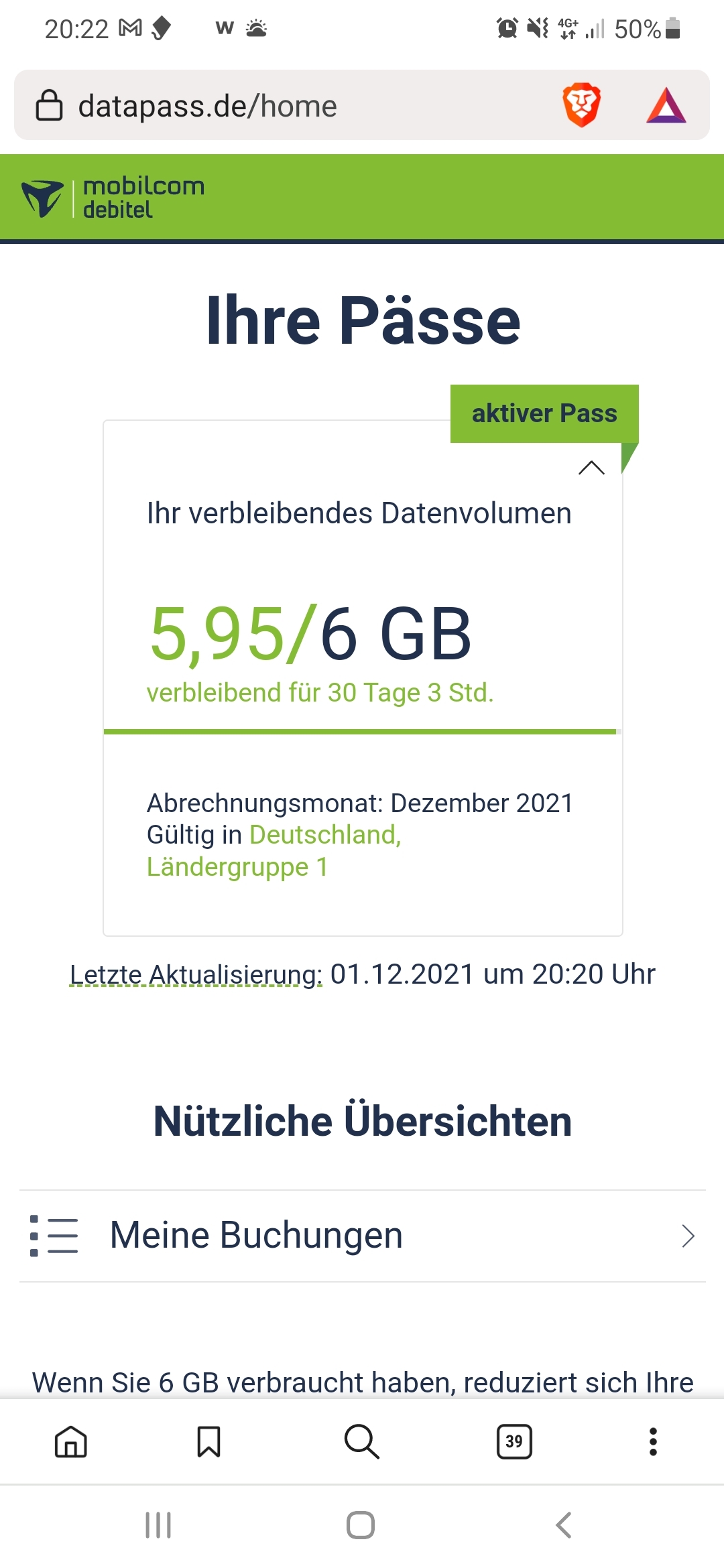Tap the mobilcom debitel logo
The width and height of the screenshot is (724, 1568).
pyautogui.click(x=113, y=198)
